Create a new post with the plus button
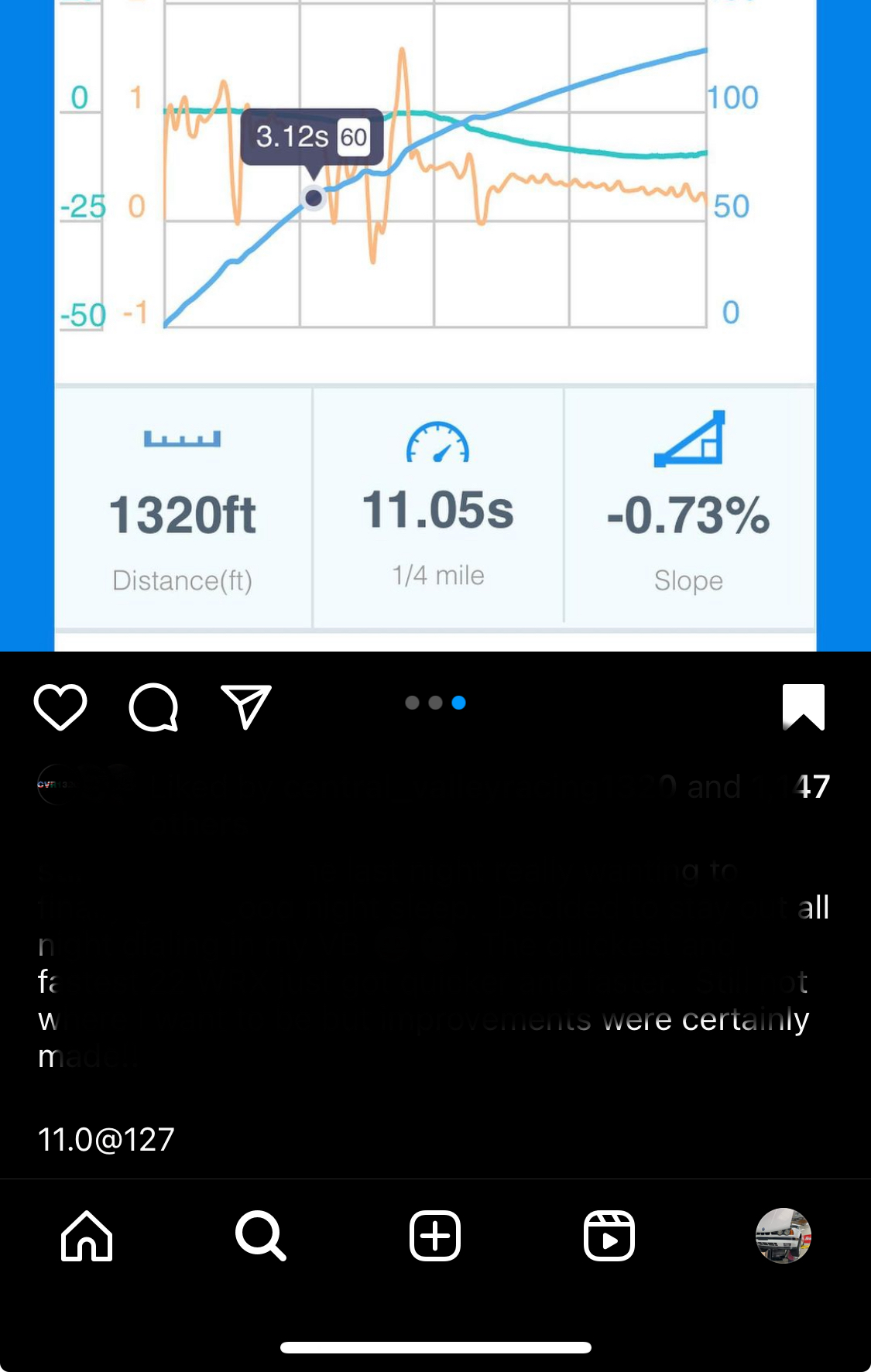Viewport: 871px width, 1372px height. [435, 1236]
